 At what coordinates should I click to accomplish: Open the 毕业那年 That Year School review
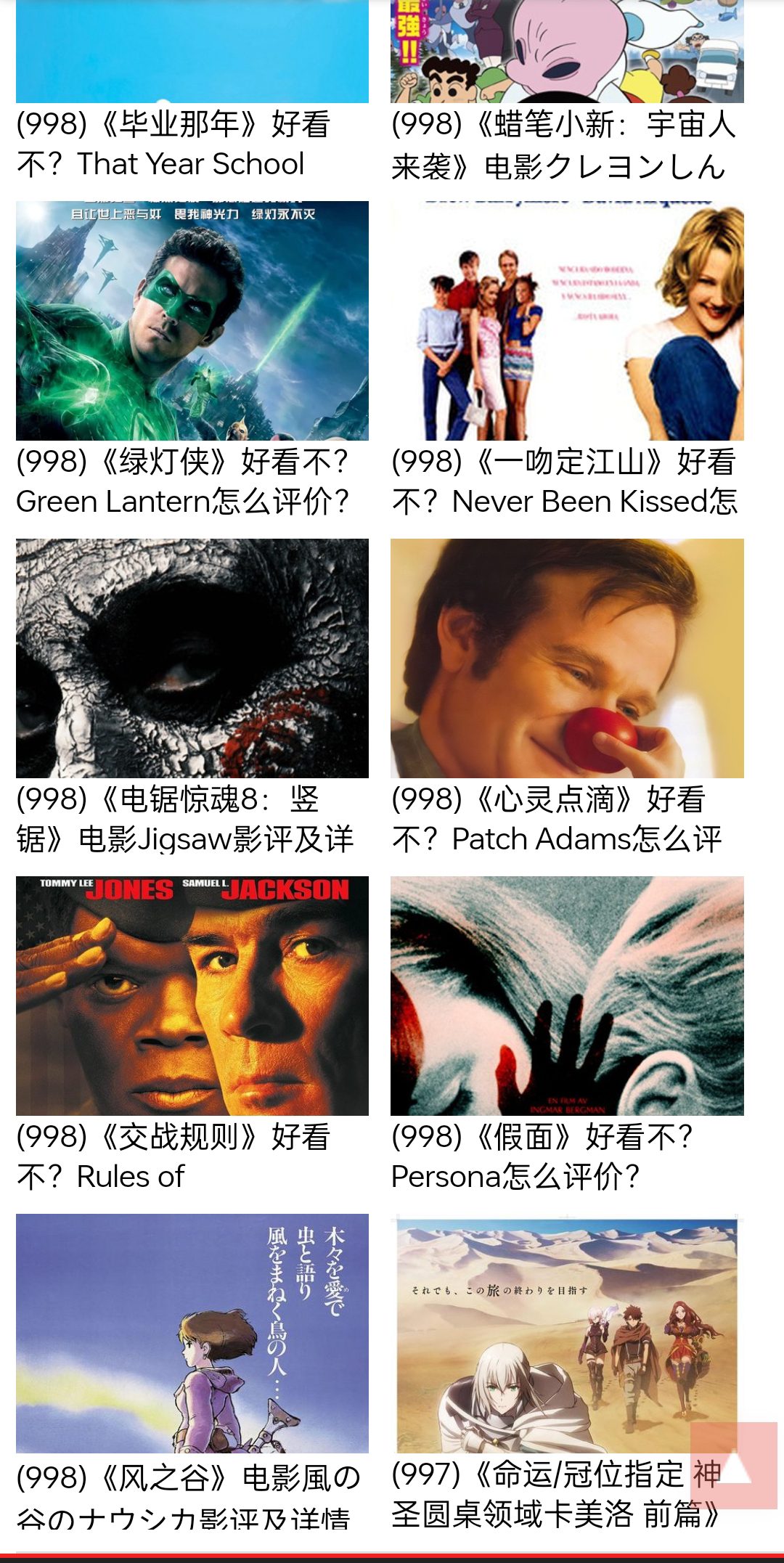tap(192, 144)
